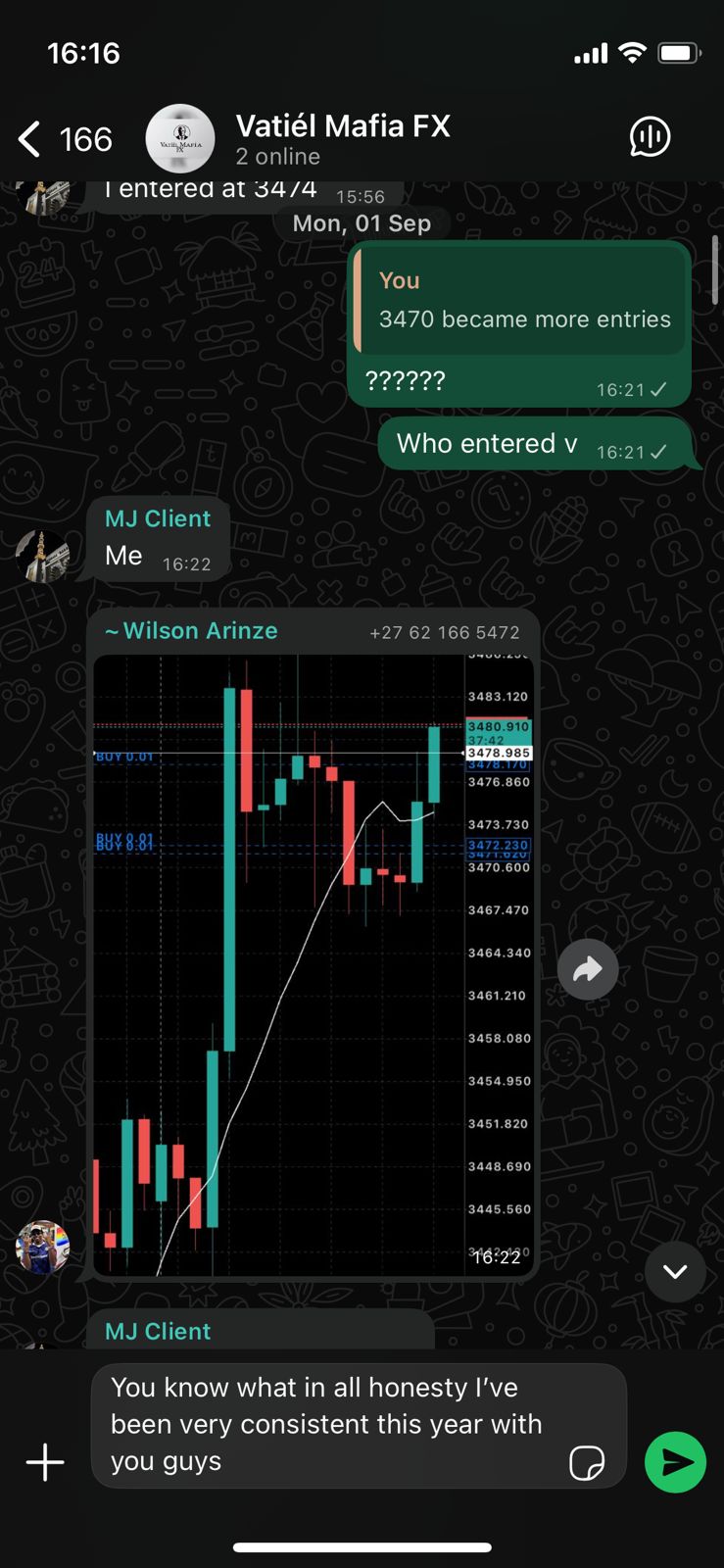724x1568 pixels.
Task: Forward the chart image with the arrow
Action: (587, 969)
